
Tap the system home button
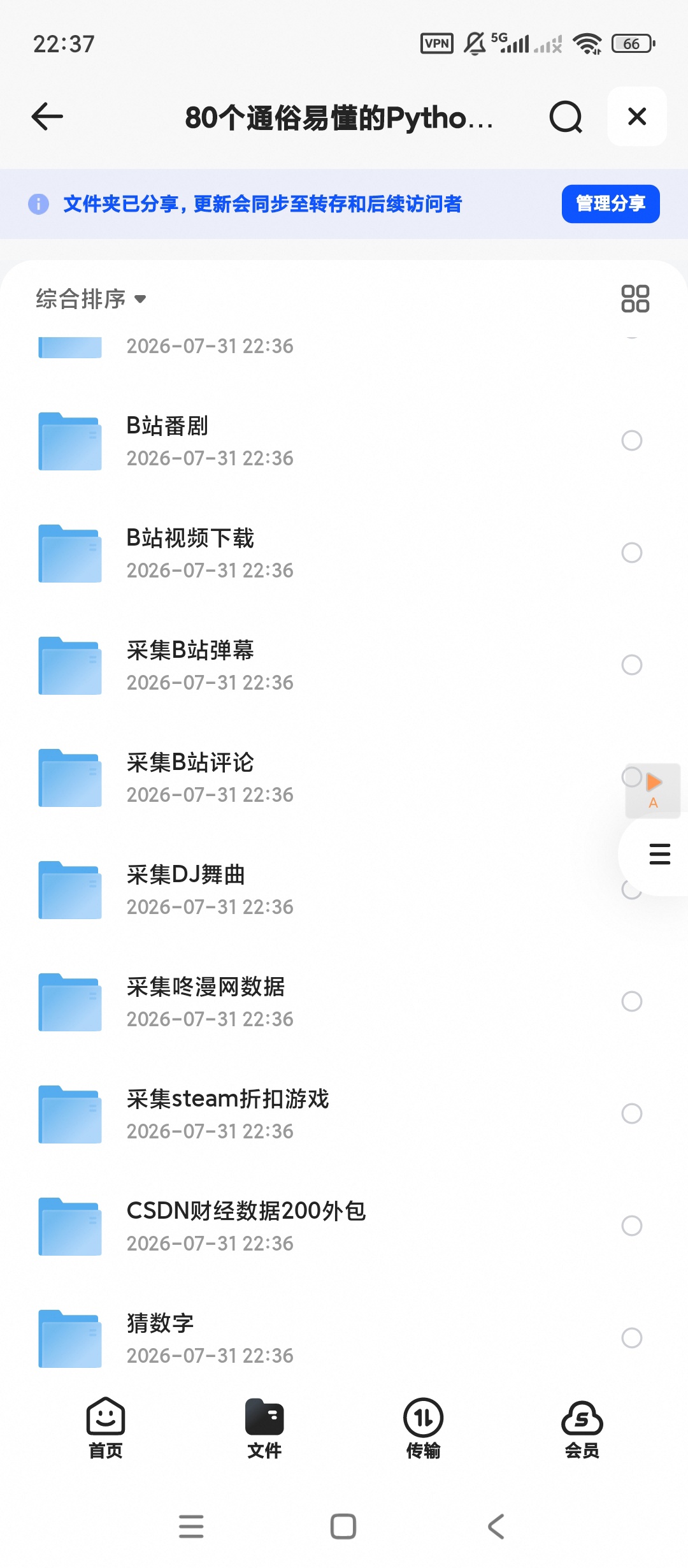tap(343, 1527)
